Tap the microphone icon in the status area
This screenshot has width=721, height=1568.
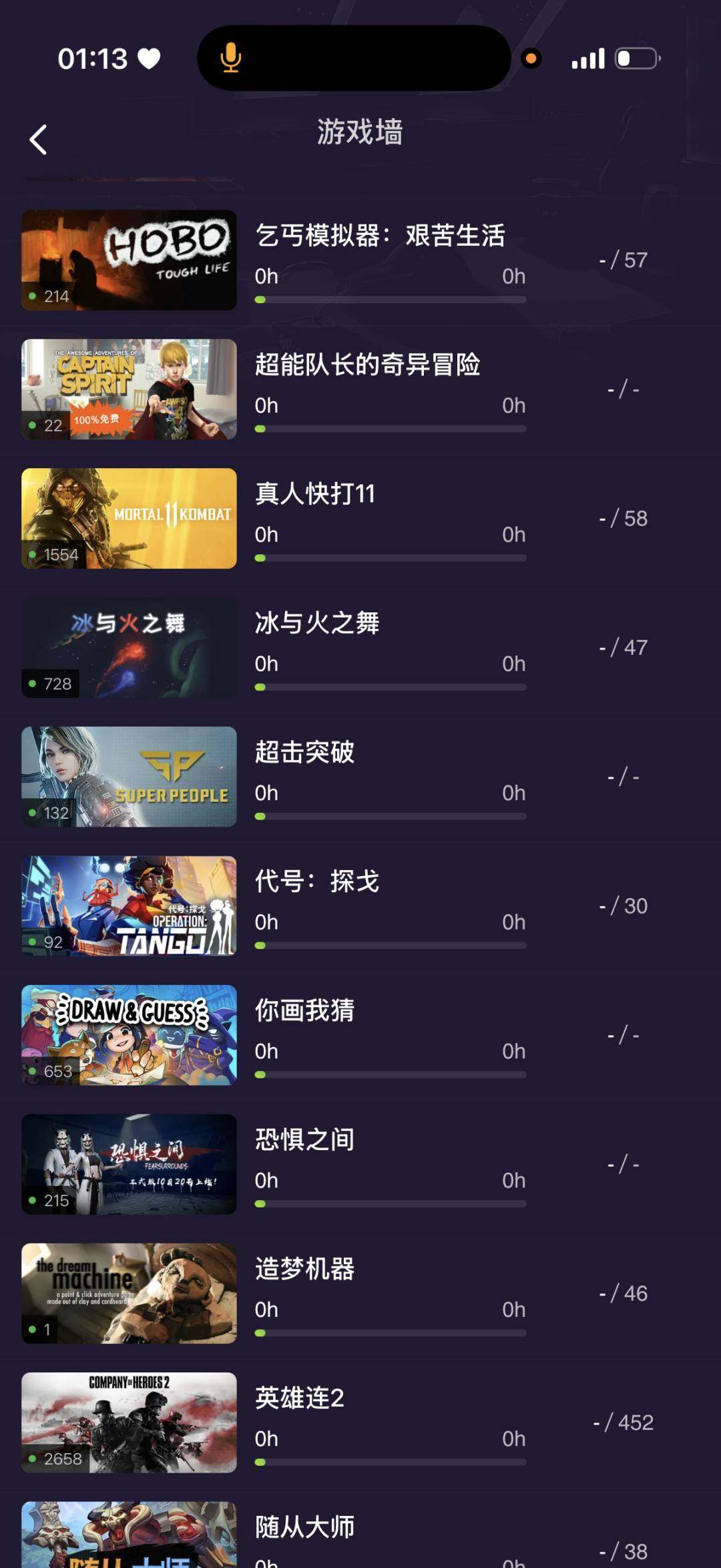[230, 59]
